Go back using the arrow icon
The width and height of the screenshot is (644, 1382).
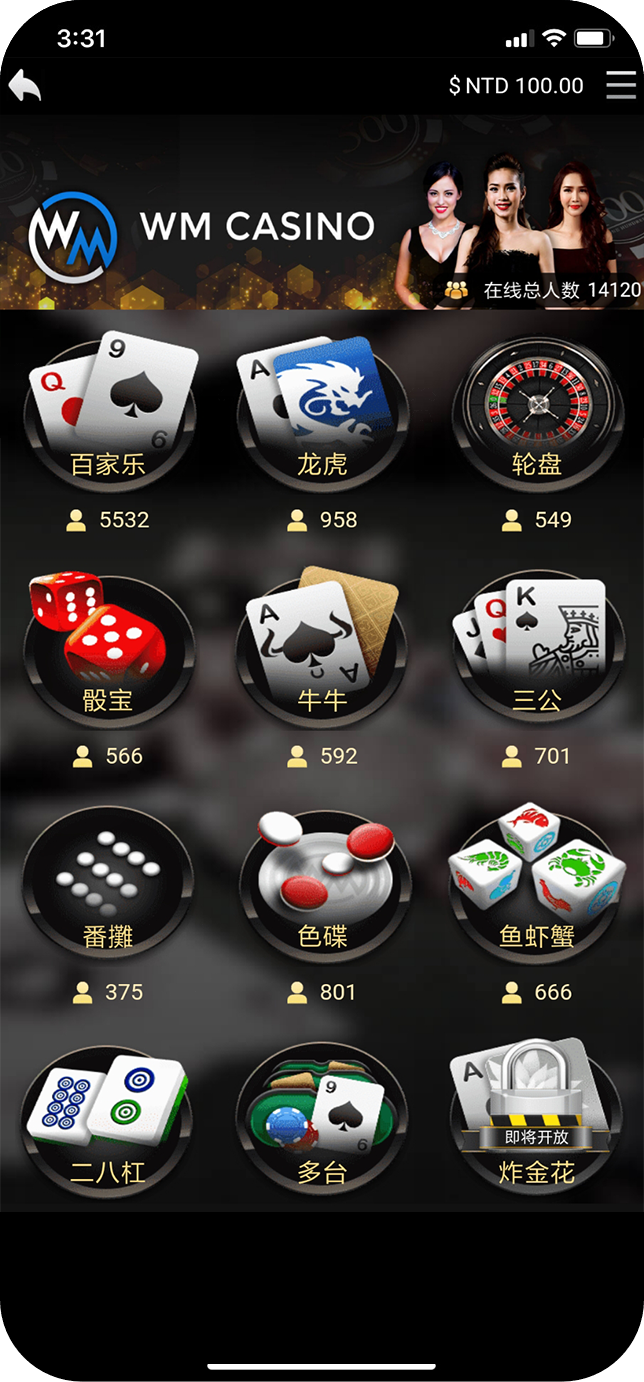(x=25, y=86)
